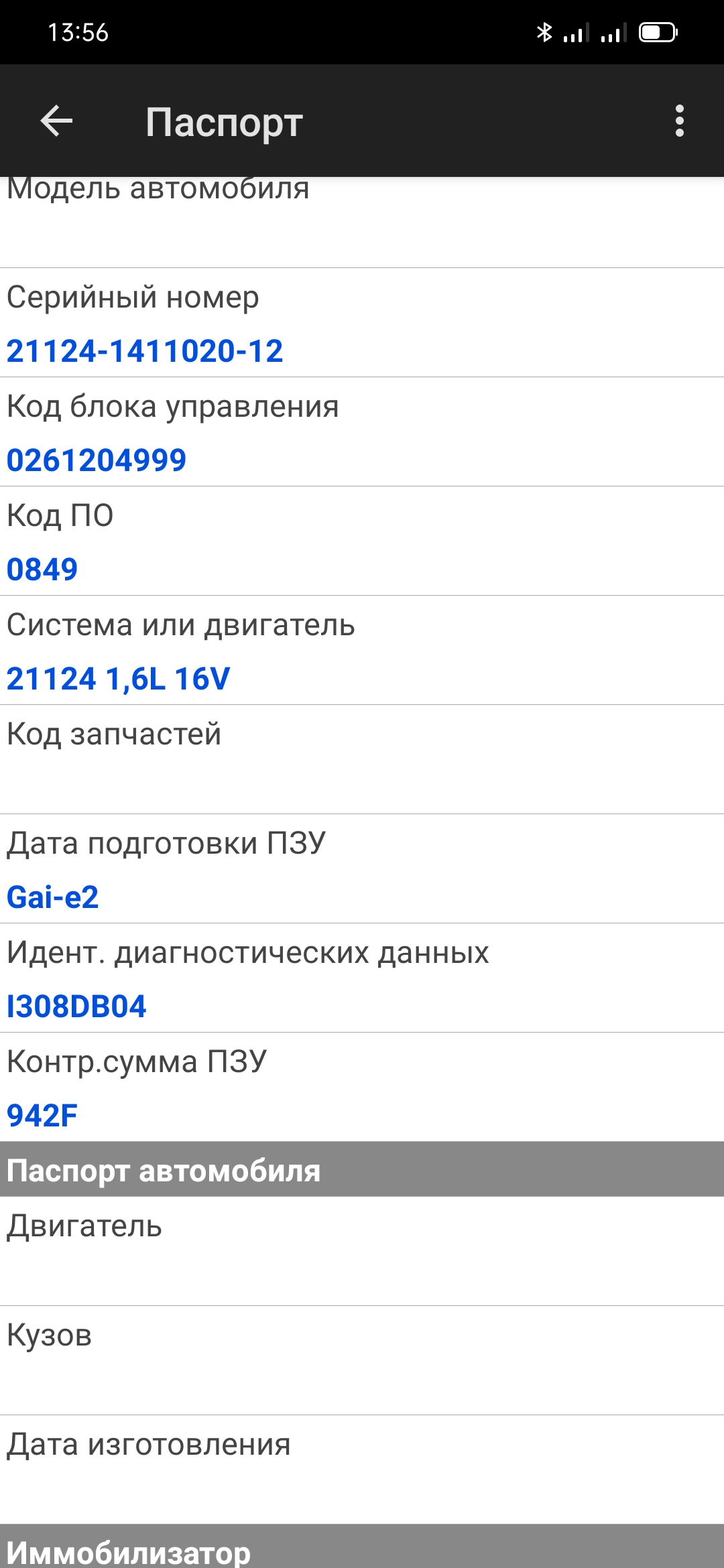Open the three-dot overflow menu

679,121
